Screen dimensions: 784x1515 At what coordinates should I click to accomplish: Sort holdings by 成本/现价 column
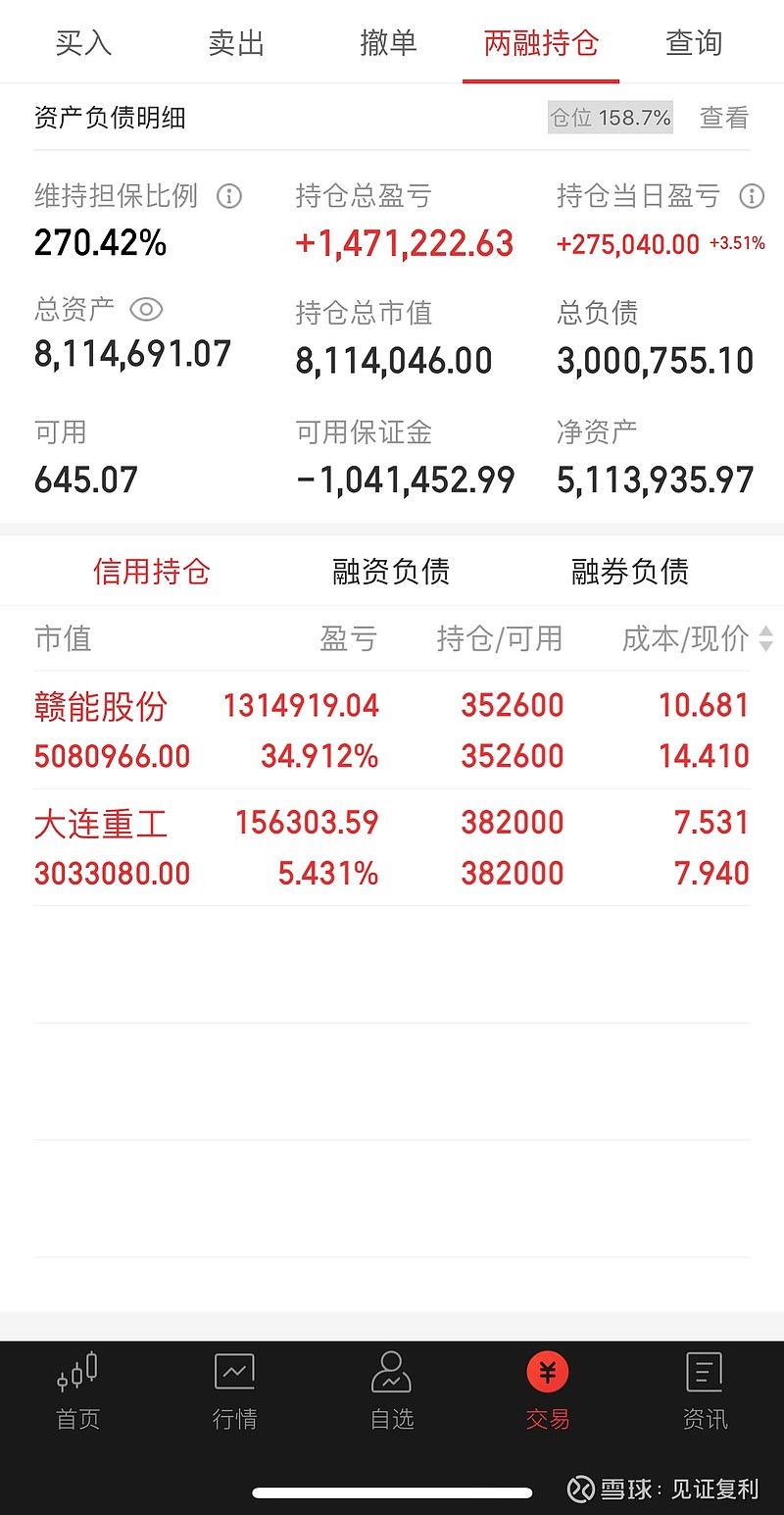(x=697, y=639)
